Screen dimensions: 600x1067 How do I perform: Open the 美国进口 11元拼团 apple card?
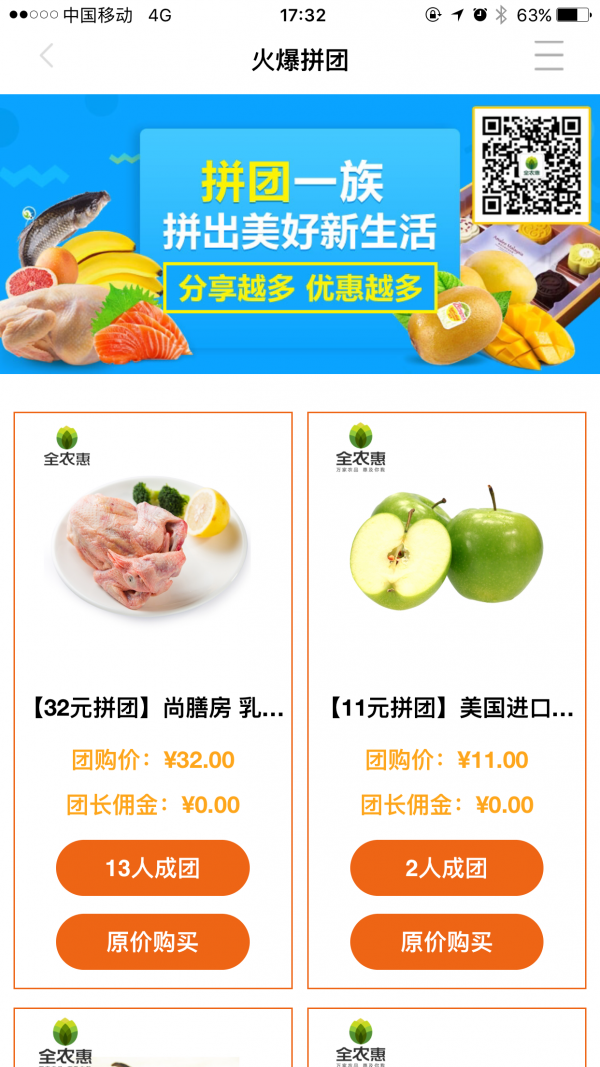click(x=446, y=560)
